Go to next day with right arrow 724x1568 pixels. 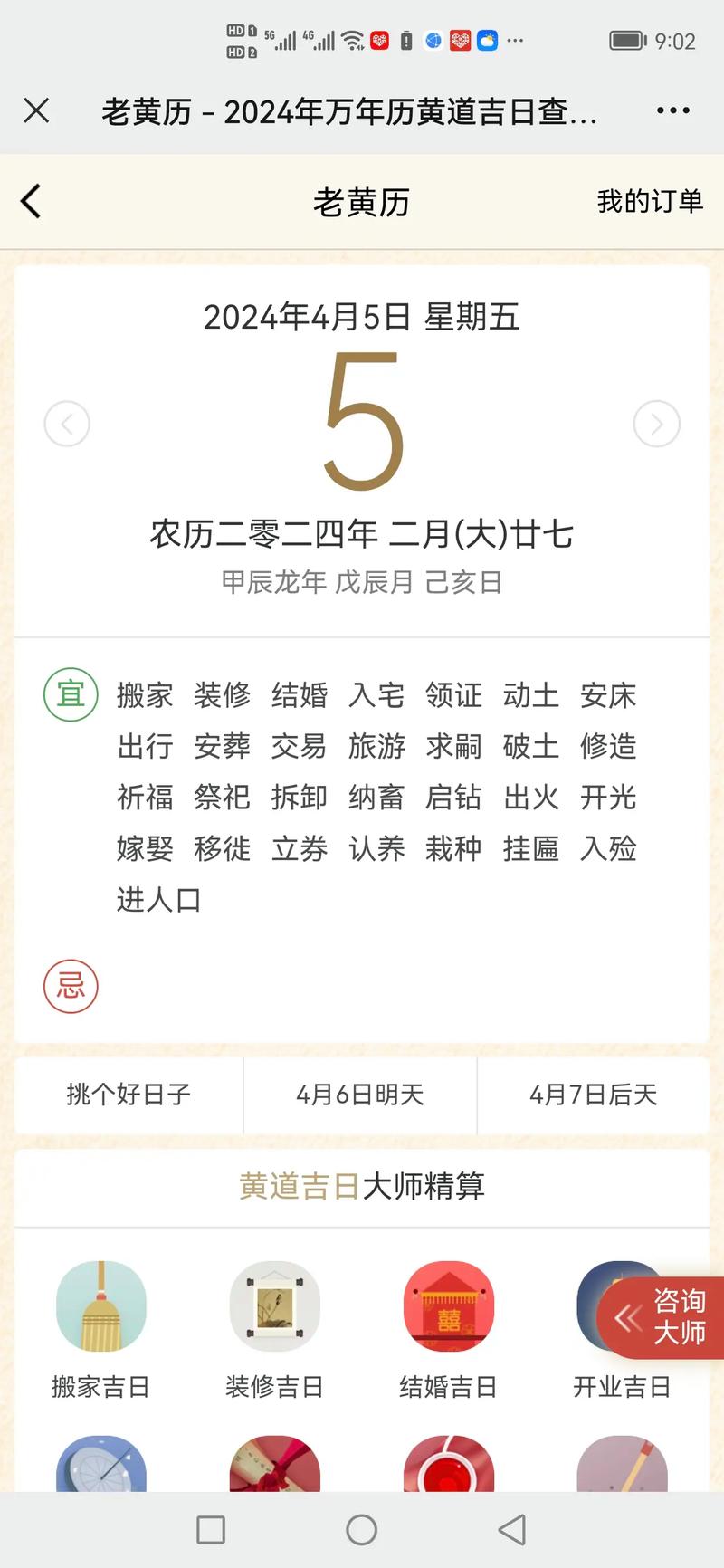656,424
